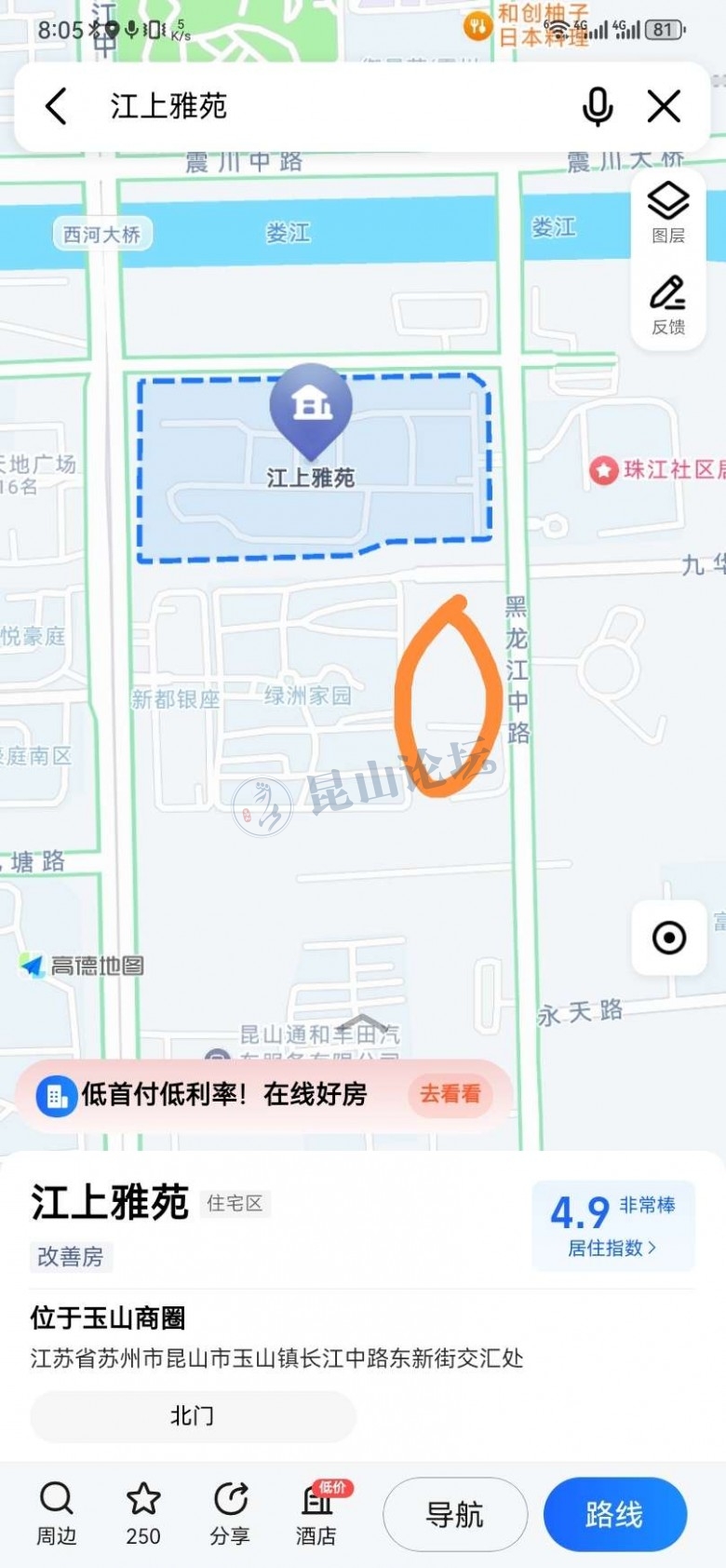Clear the 江上雅苑 search query
Image resolution: width=726 pixels, height=1568 pixels.
(x=664, y=106)
